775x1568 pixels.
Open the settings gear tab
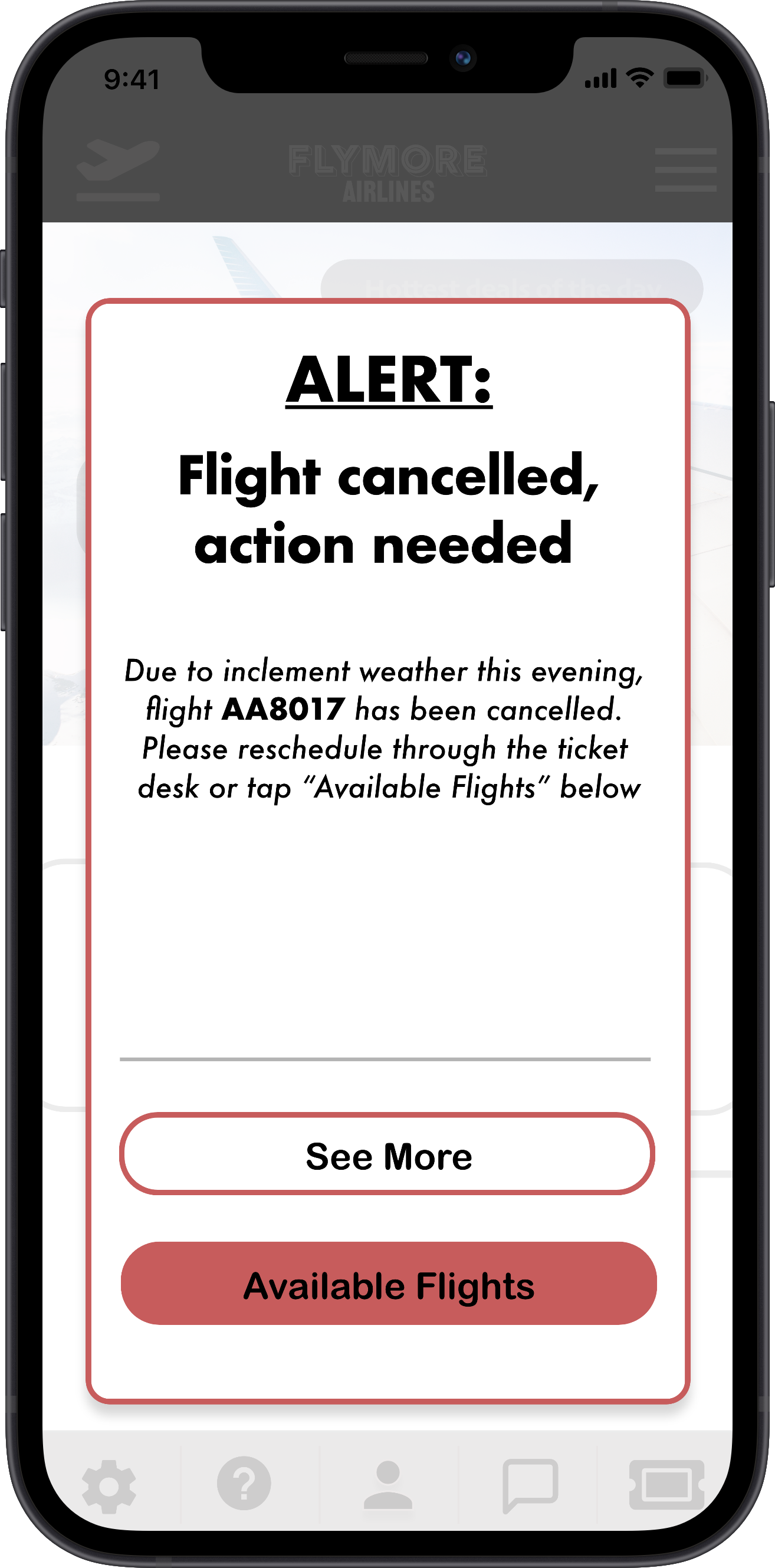[109, 1487]
